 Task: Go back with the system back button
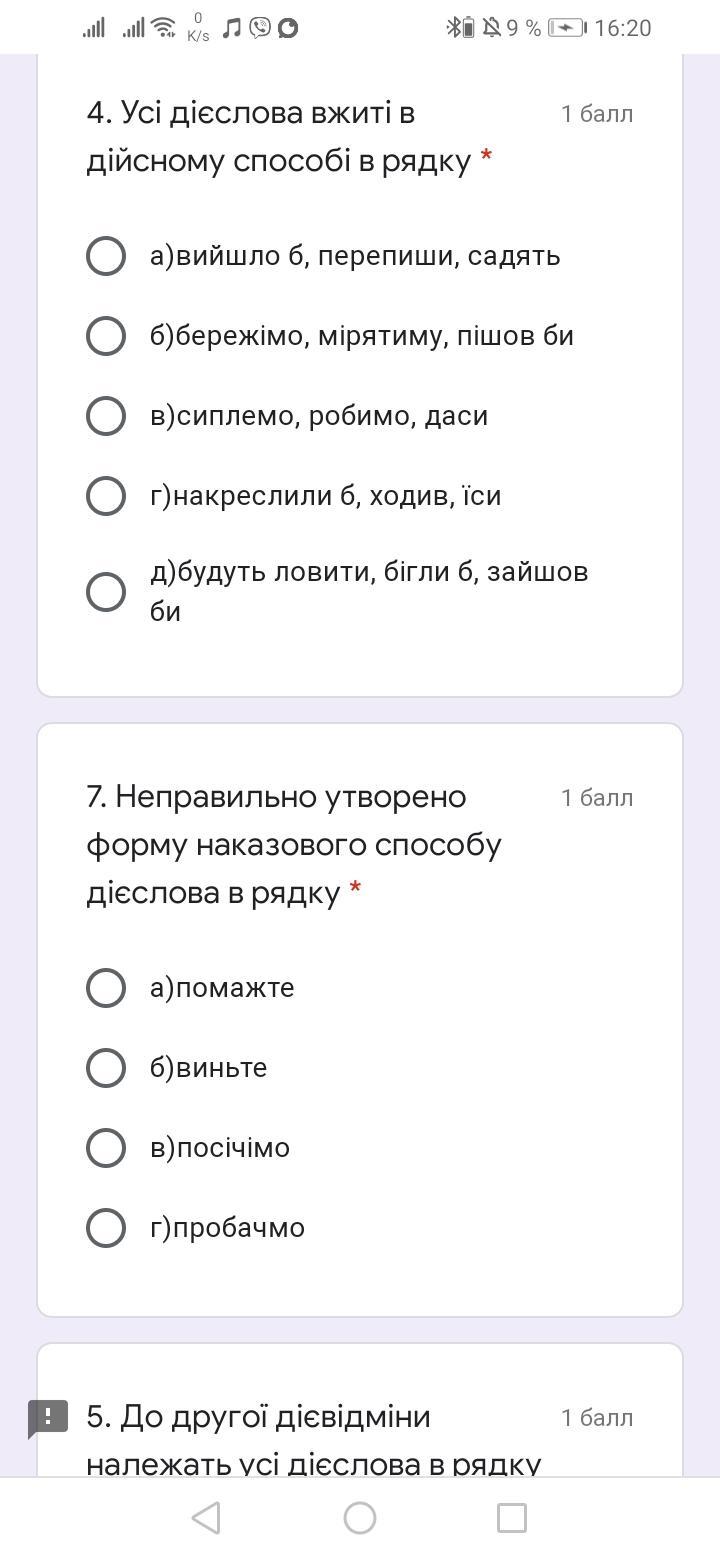click(x=206, y=1518)
